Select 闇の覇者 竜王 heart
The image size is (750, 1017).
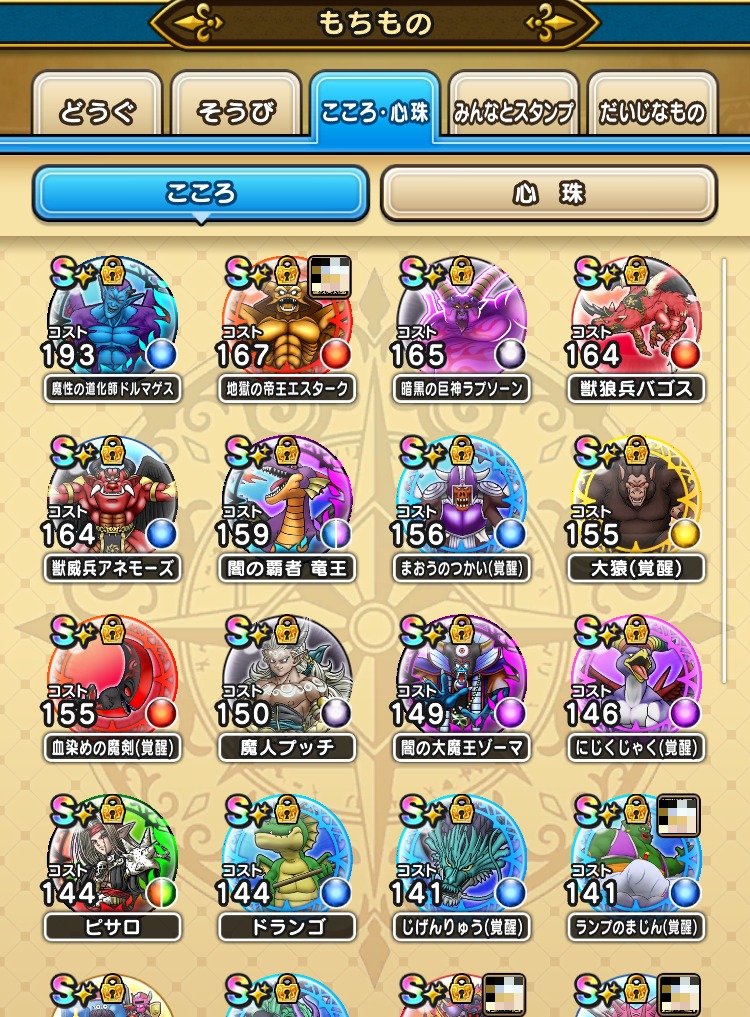coord(286,498)
